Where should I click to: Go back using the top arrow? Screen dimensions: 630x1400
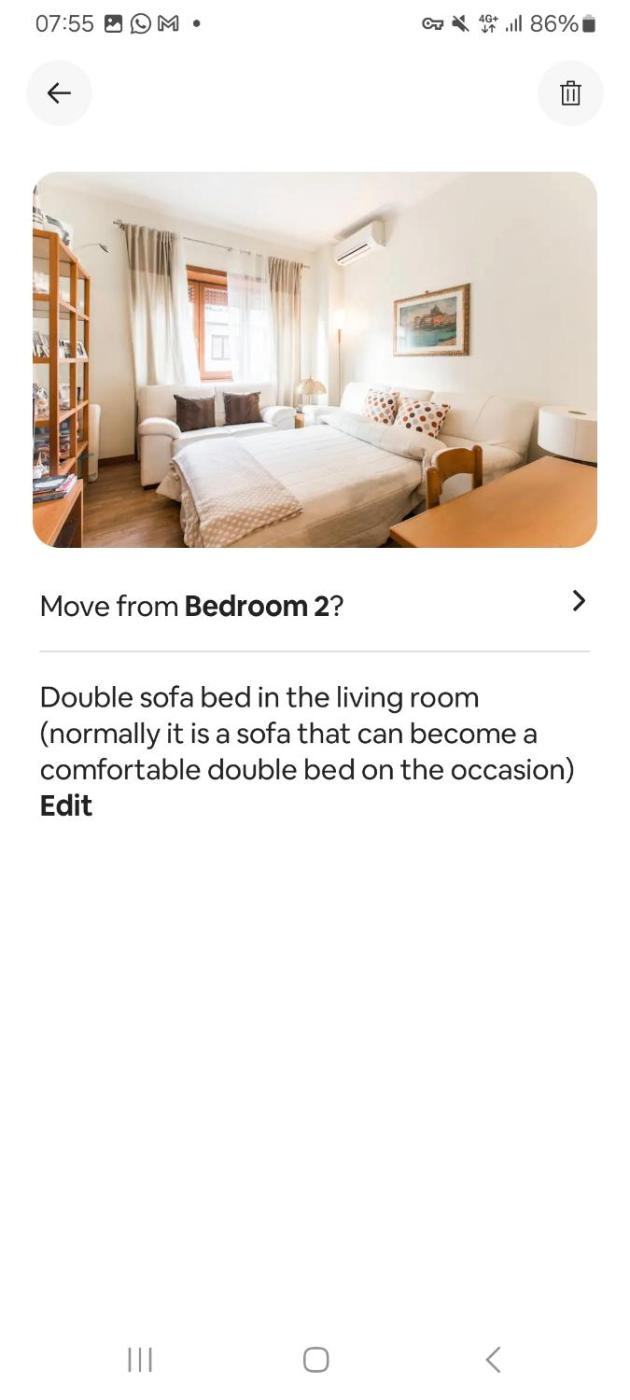[x=59, y=93]
